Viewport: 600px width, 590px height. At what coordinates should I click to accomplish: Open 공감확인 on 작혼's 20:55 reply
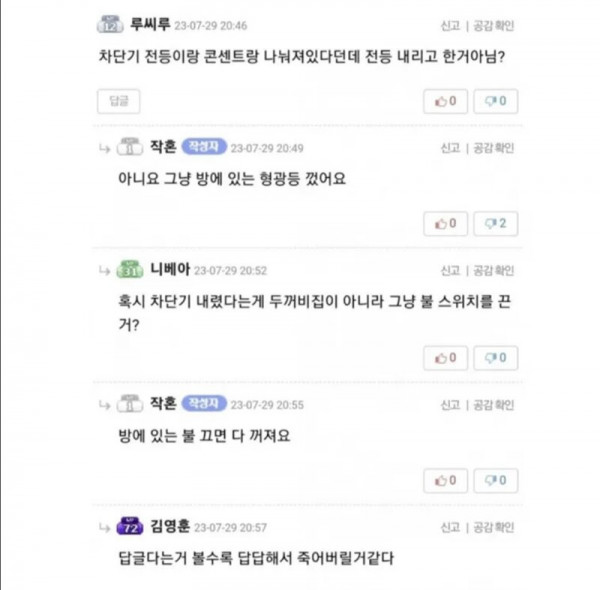pos(493,404)
